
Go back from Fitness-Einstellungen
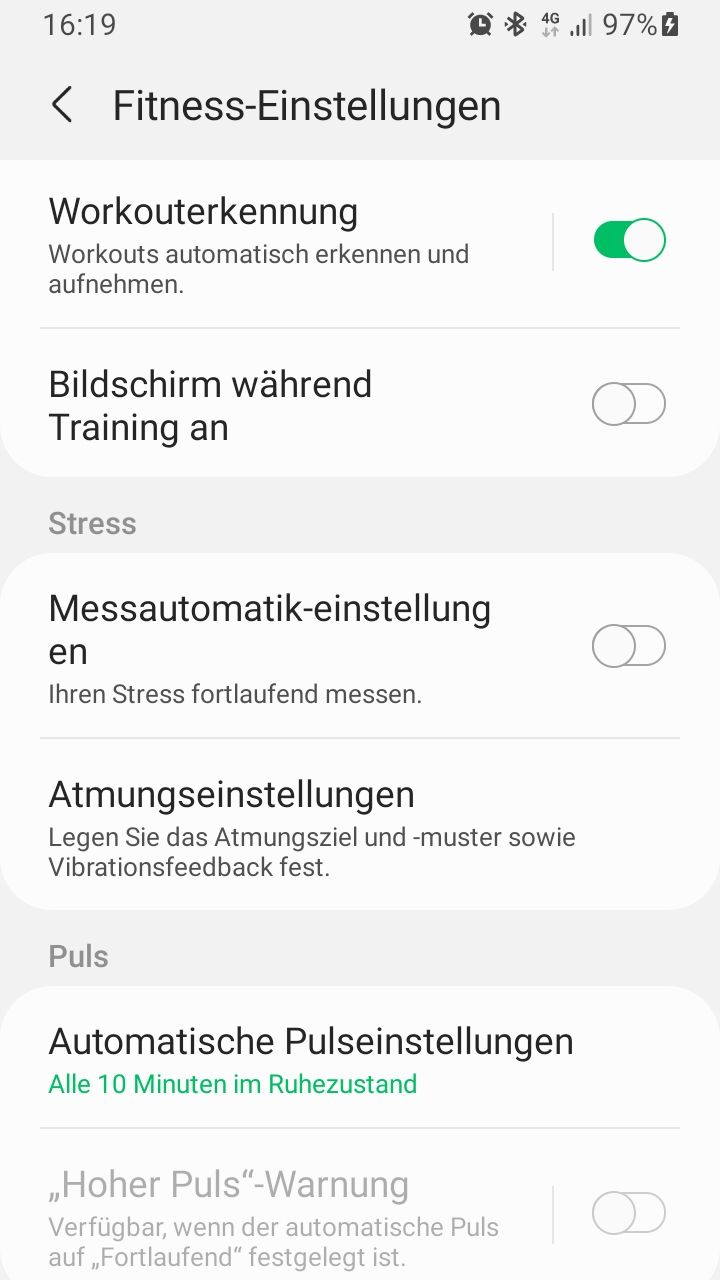tap(62, 105)
